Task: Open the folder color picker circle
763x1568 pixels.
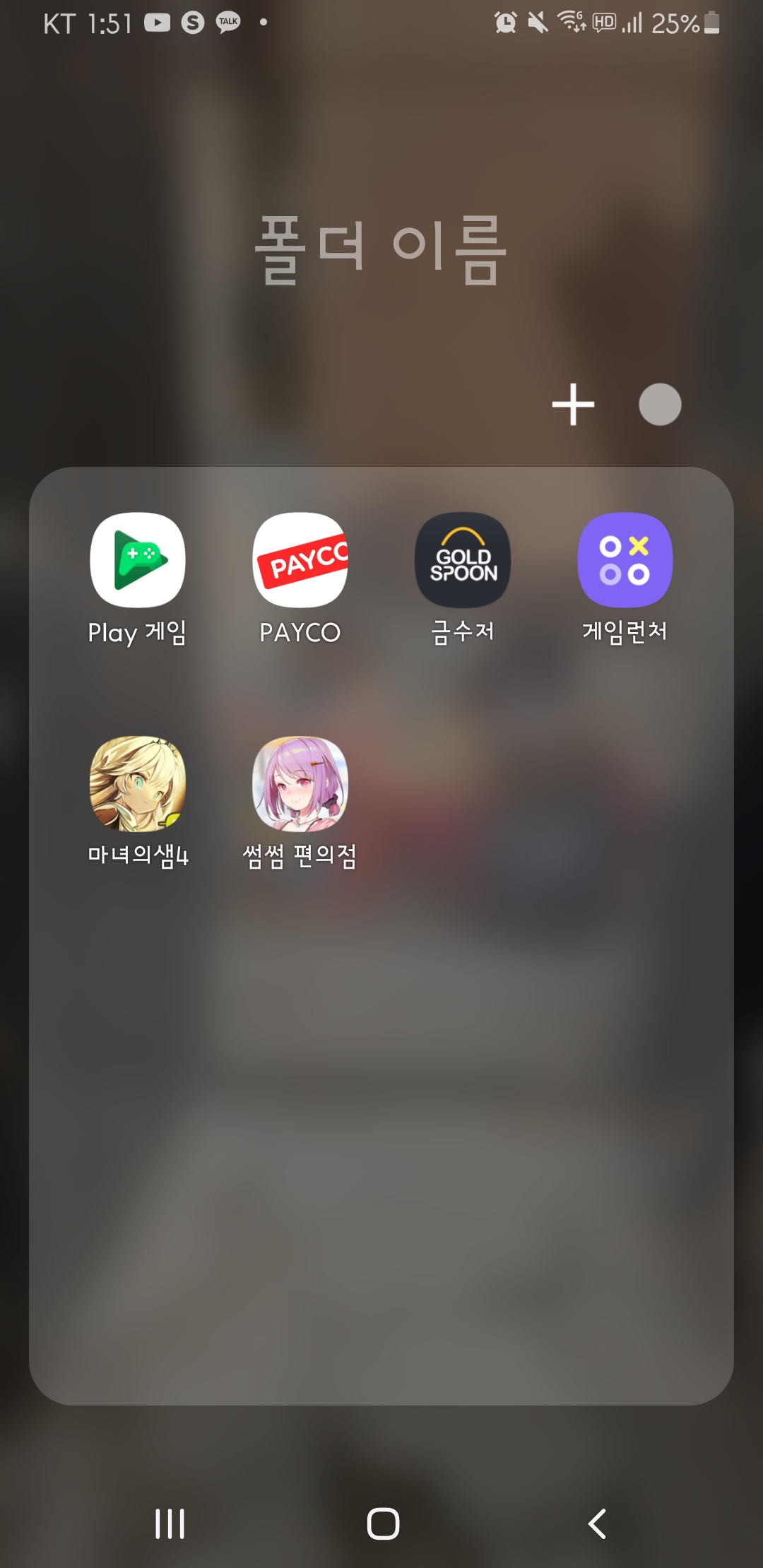Action: [x=660, y=405]
